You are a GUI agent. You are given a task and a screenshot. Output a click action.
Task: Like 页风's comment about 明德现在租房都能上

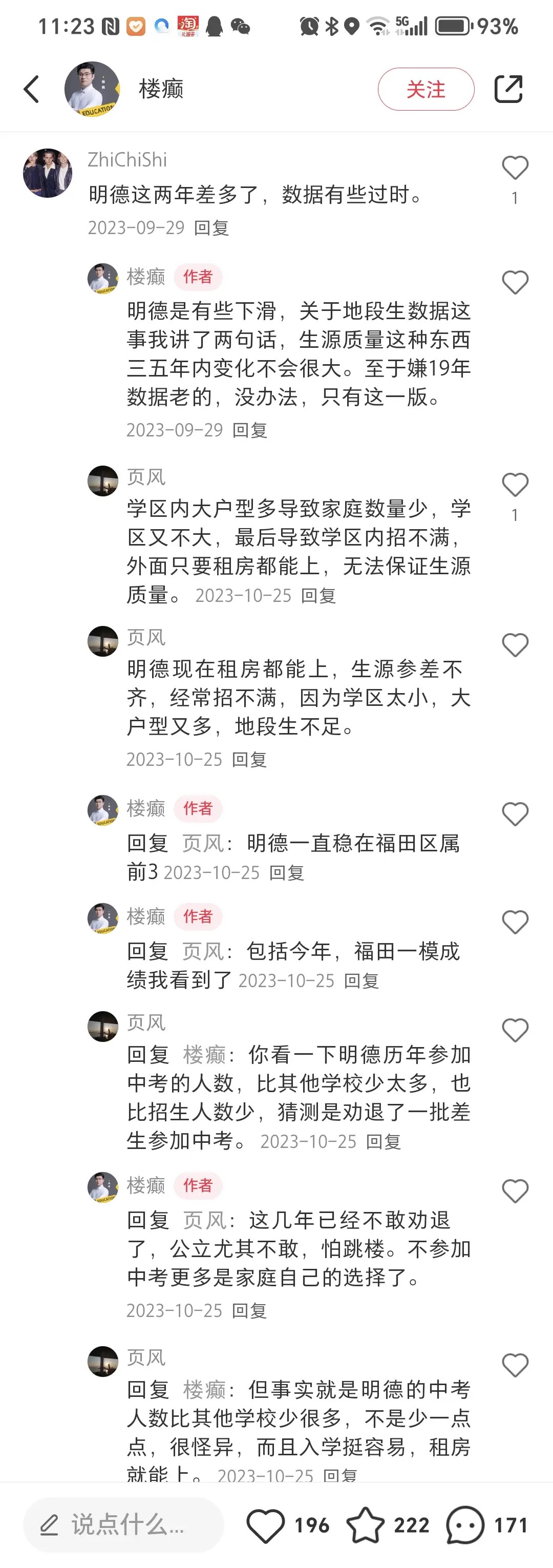click(x=515, y=645)
